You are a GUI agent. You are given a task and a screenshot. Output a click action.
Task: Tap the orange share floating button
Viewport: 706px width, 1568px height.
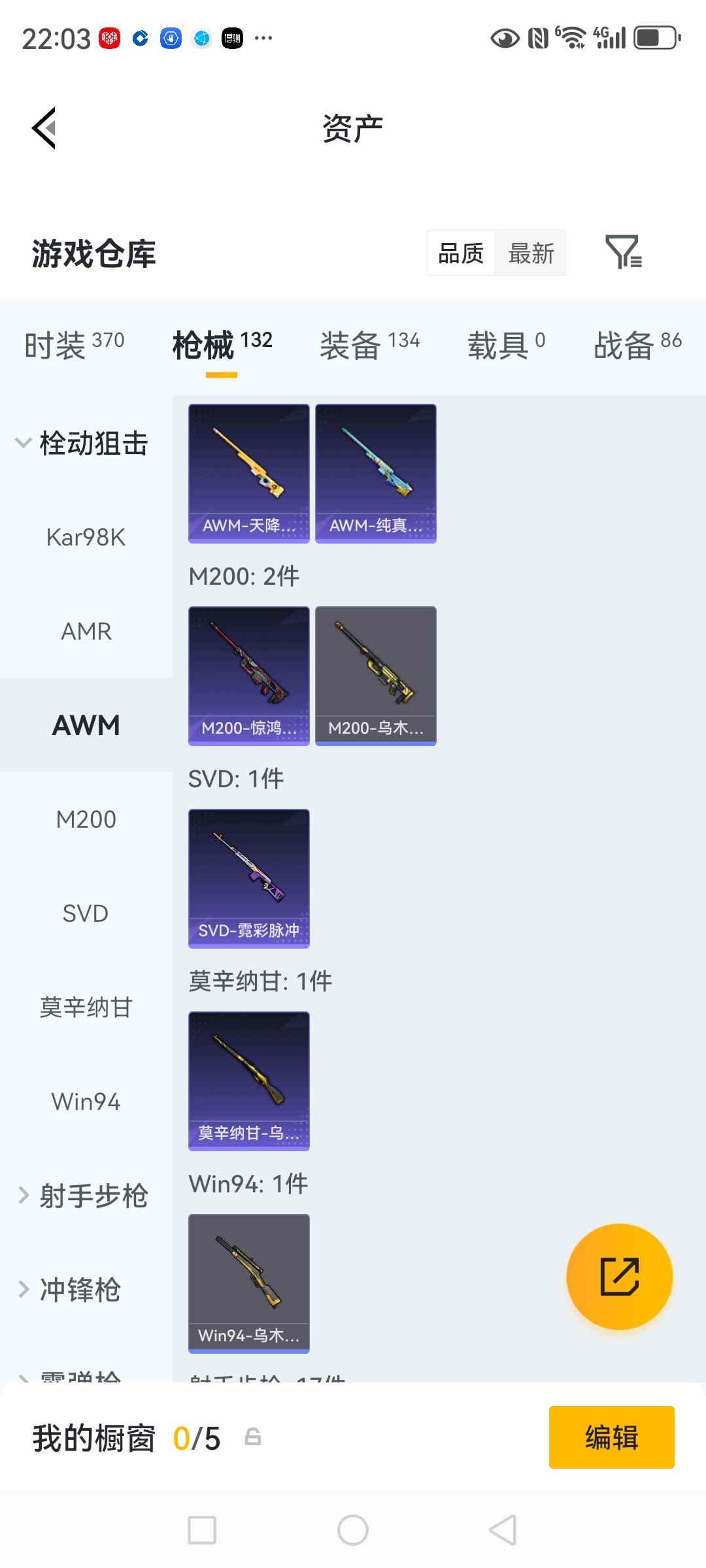click(x=619, y=1276)
